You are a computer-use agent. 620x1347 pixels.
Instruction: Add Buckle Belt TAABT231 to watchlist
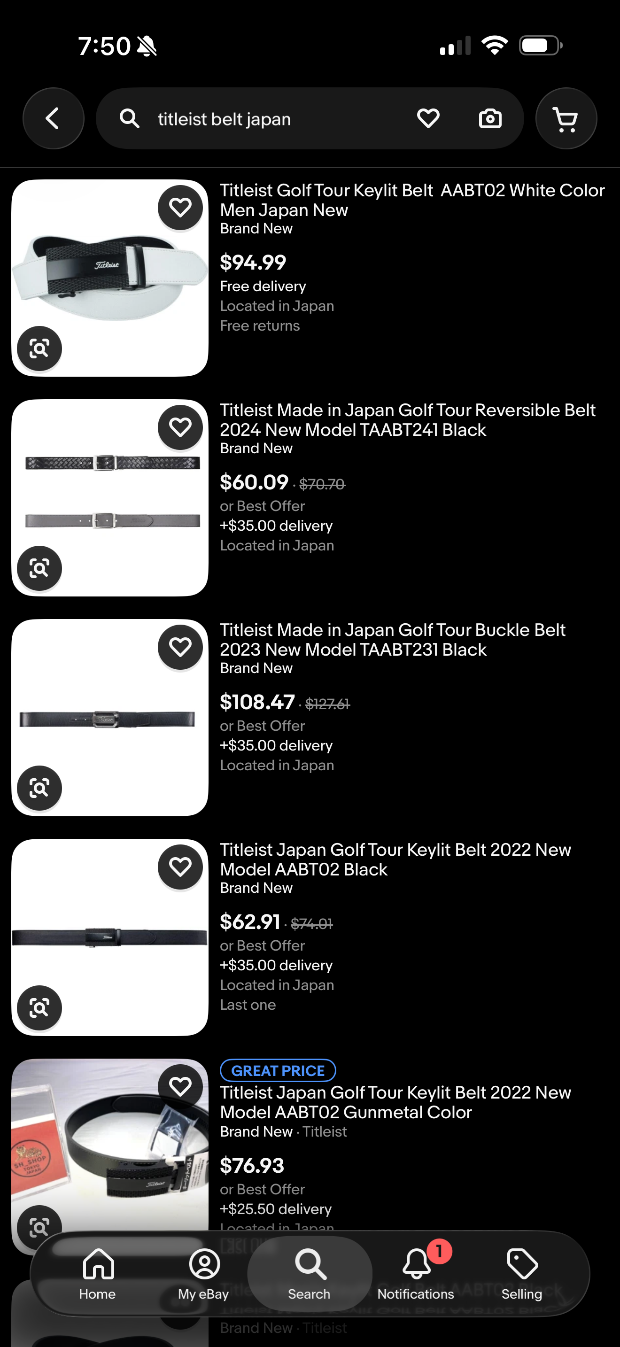[180, 647]
